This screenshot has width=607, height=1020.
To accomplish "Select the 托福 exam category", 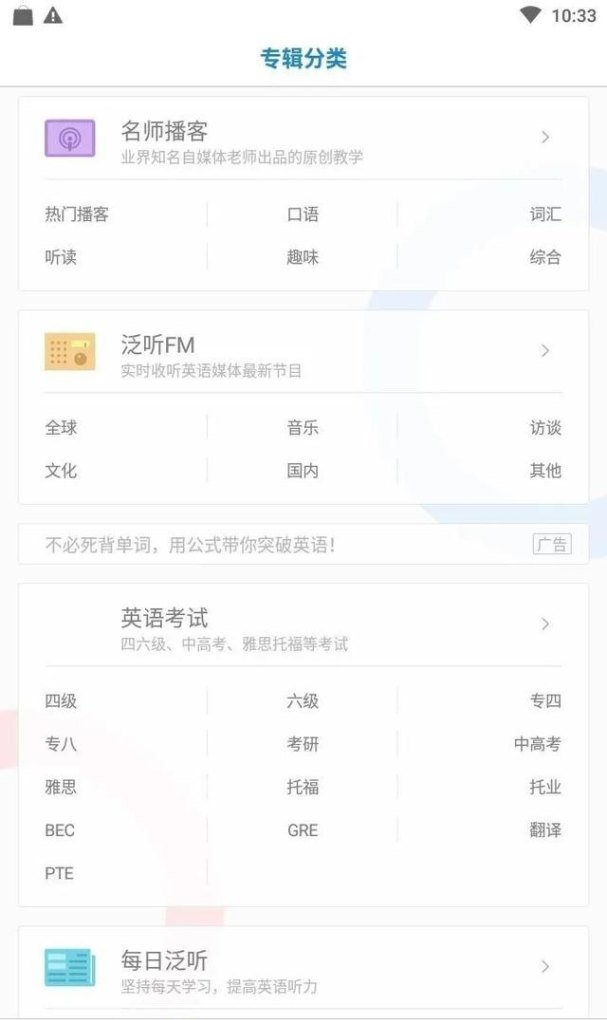I will coord(303,787).
